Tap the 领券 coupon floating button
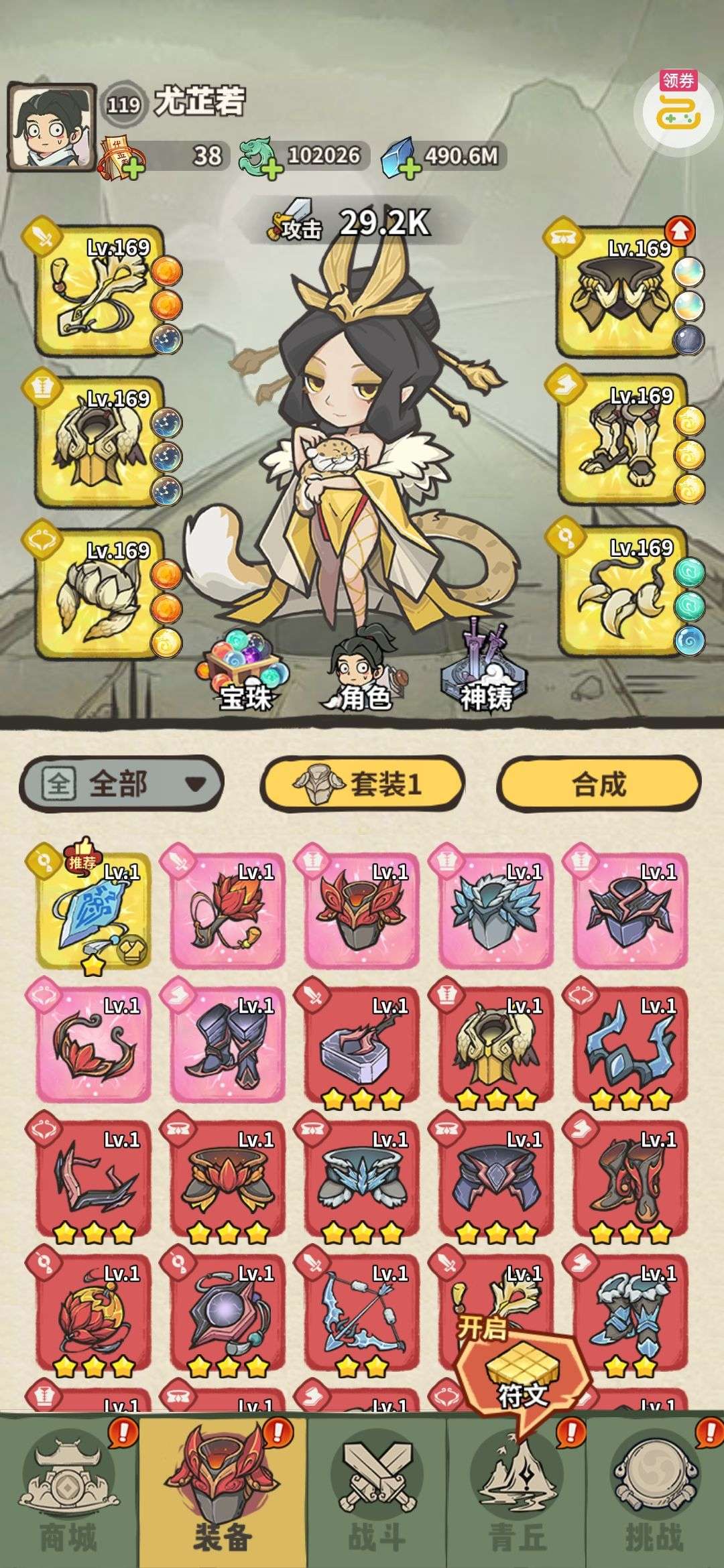Screen dimensions: 724x1568 678,109
